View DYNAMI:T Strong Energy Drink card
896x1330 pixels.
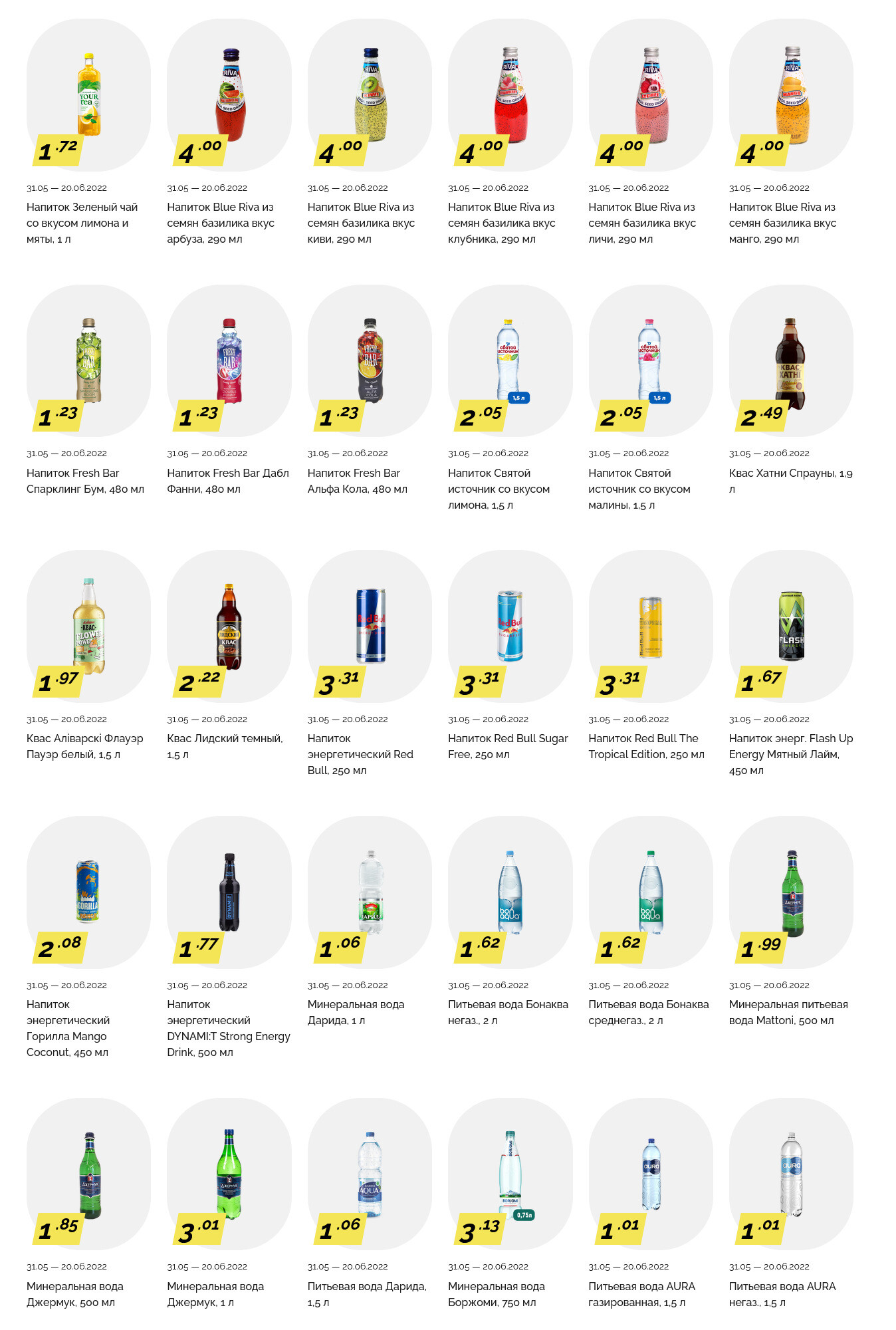229,892
